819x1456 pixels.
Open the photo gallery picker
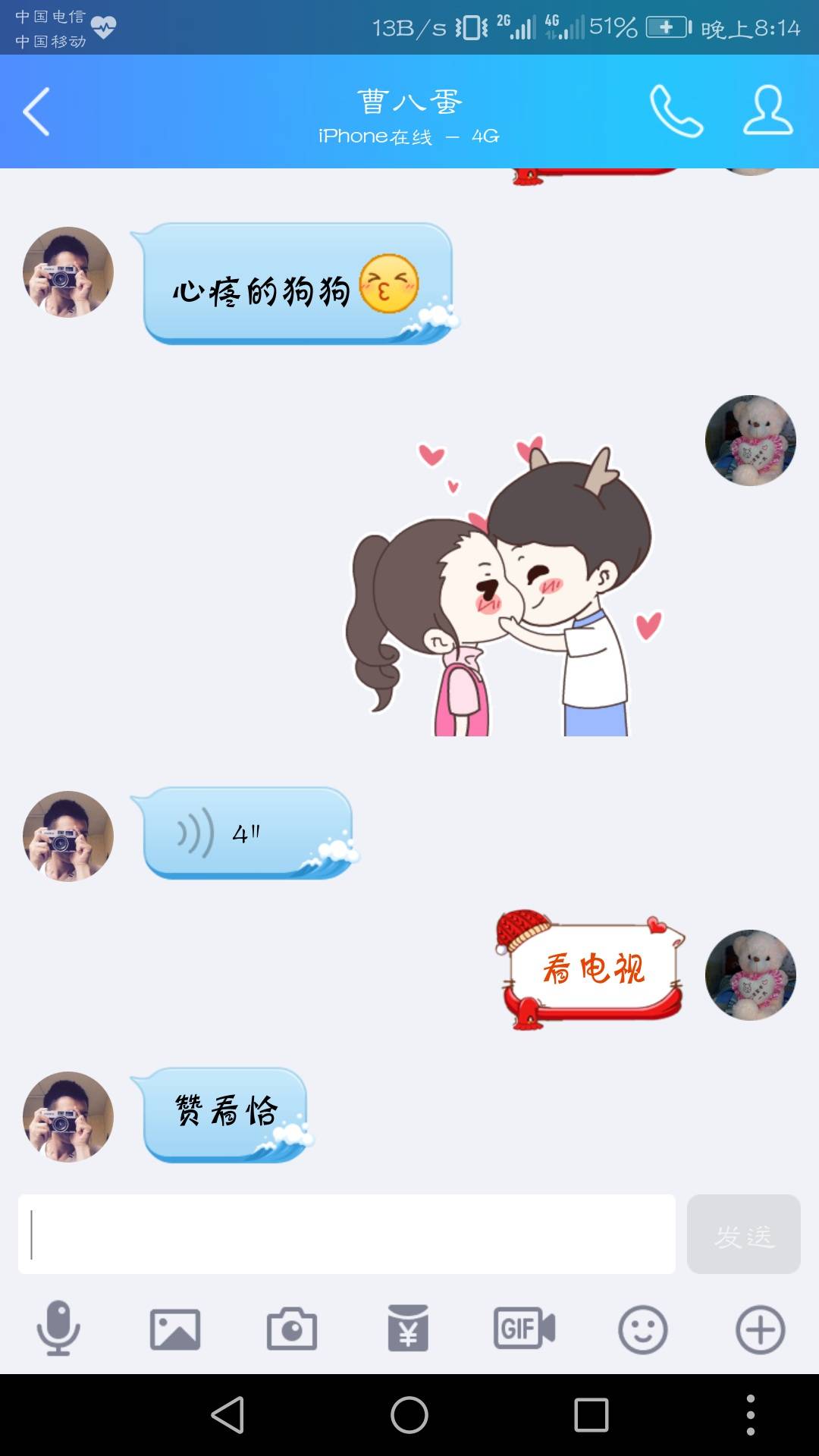(175, 1329)
